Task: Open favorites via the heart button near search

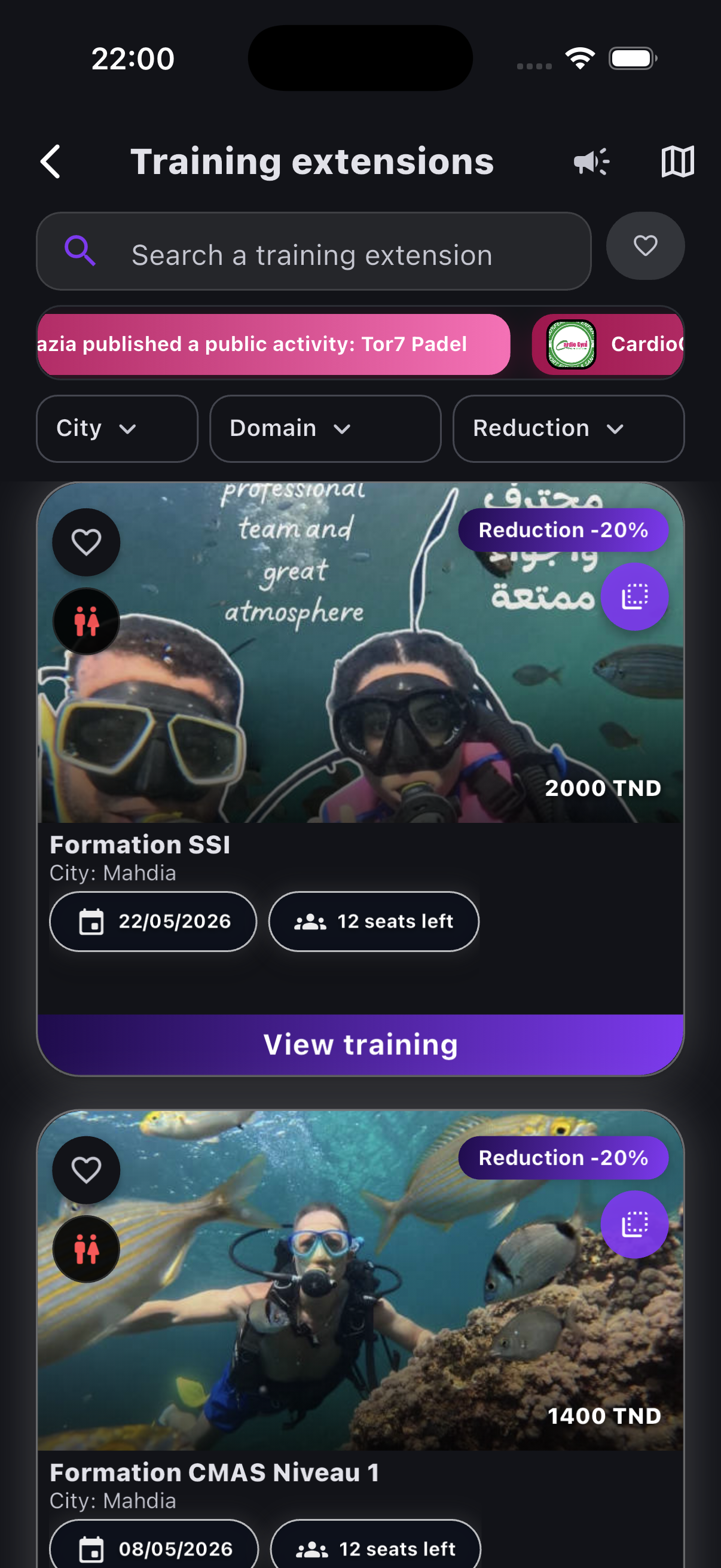Action: [645, 246]
